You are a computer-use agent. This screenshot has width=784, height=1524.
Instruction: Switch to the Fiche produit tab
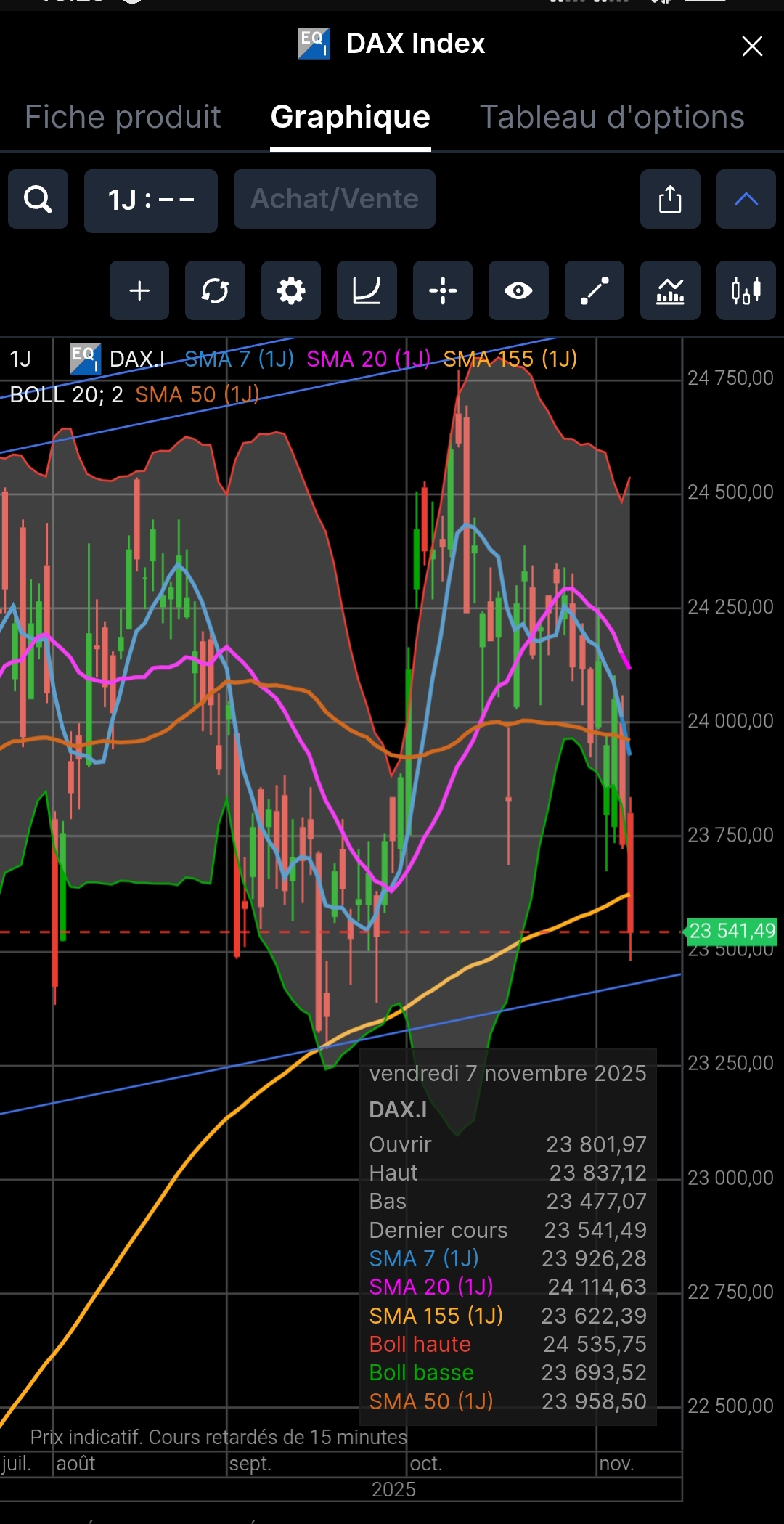(x=123, y=117)
